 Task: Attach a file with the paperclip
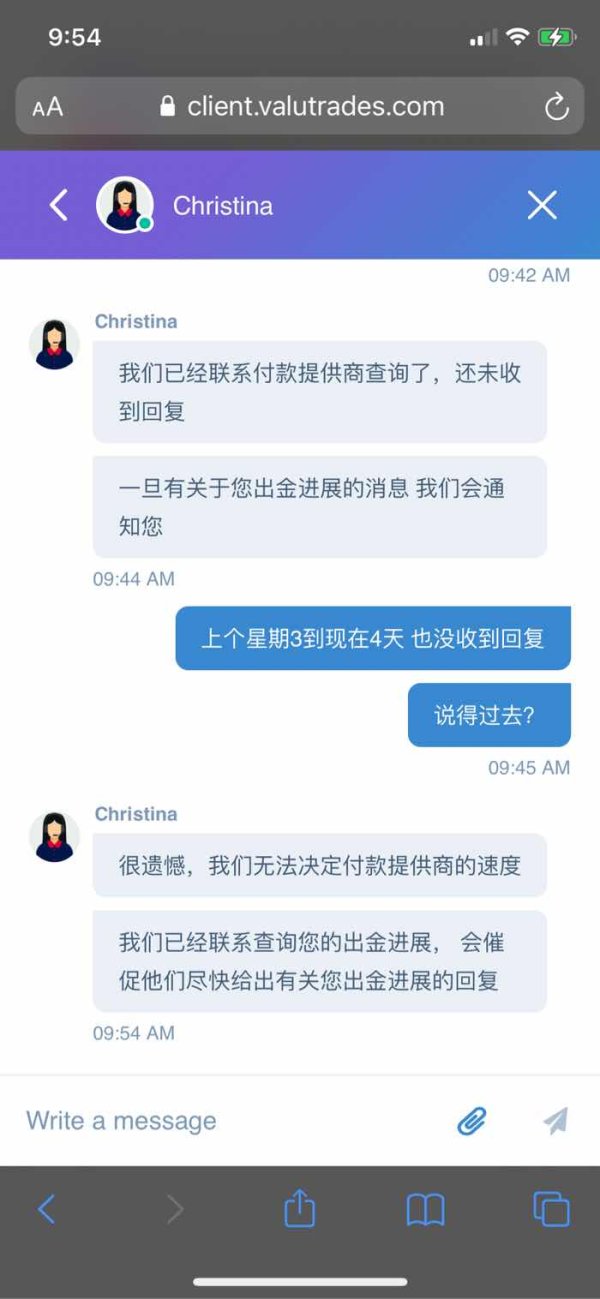[472, 1121]
